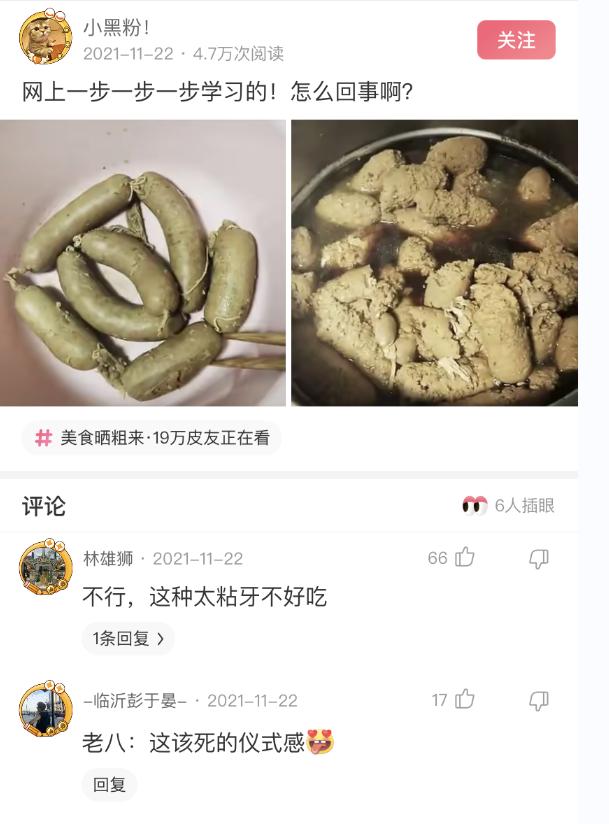Open 林雄狮's profile avatar
Screen dimensions: 609x824
pyautogui.click(x=45, y=567)
